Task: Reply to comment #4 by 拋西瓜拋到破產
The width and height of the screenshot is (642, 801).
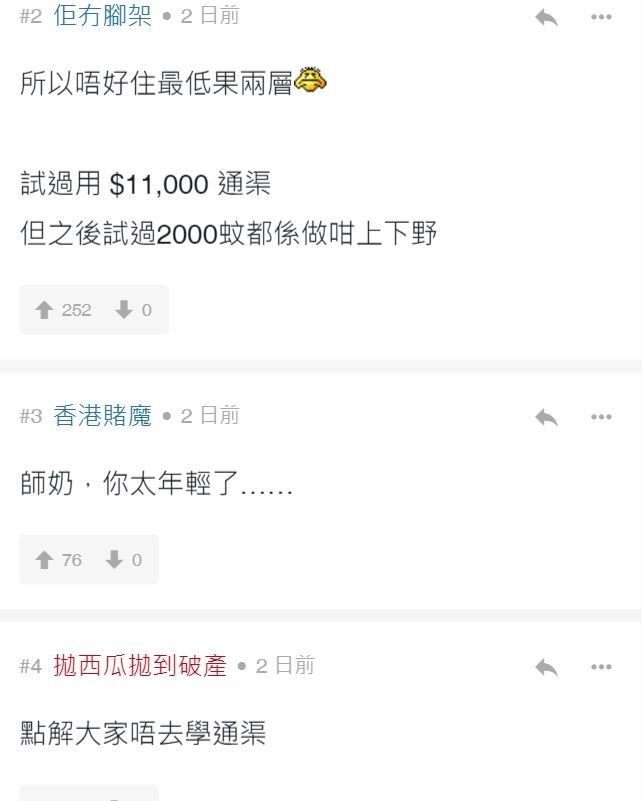Action: tap(546, 666)
